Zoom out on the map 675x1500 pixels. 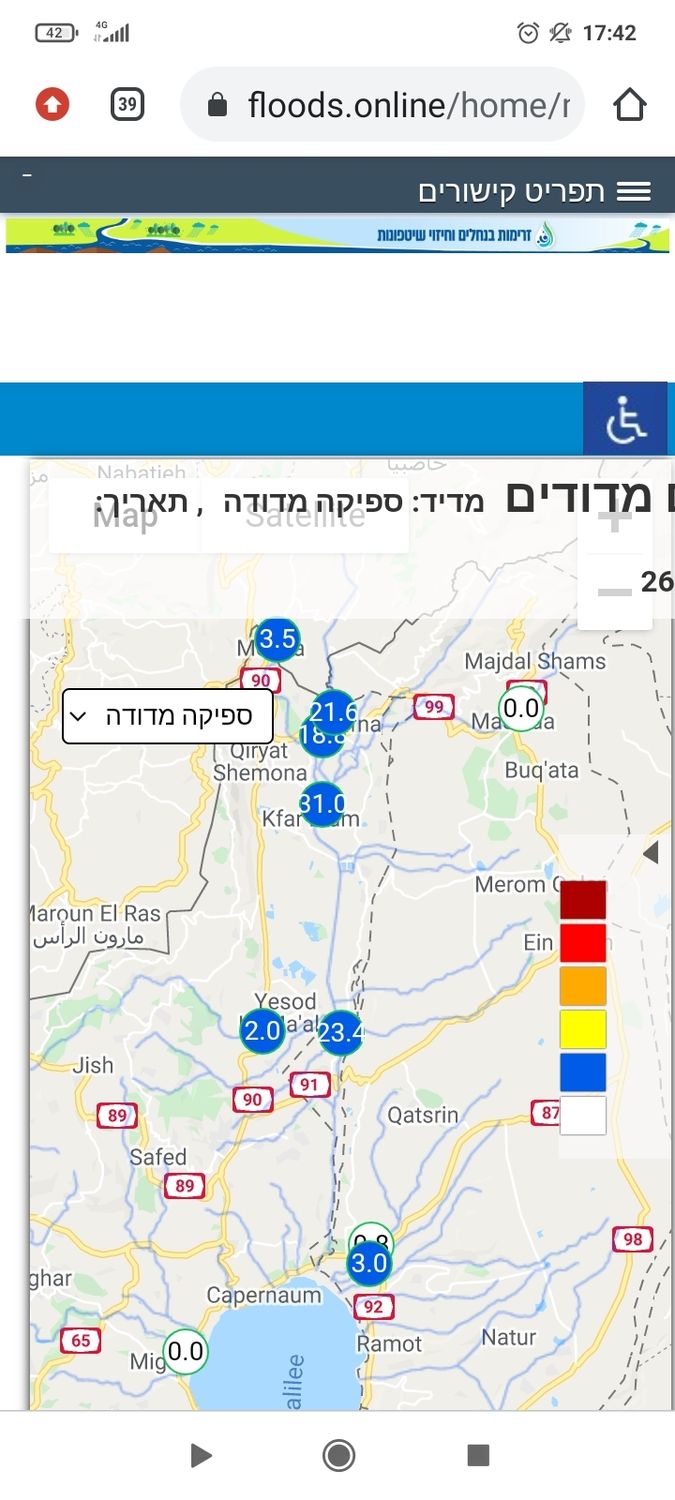click(614, 593)
